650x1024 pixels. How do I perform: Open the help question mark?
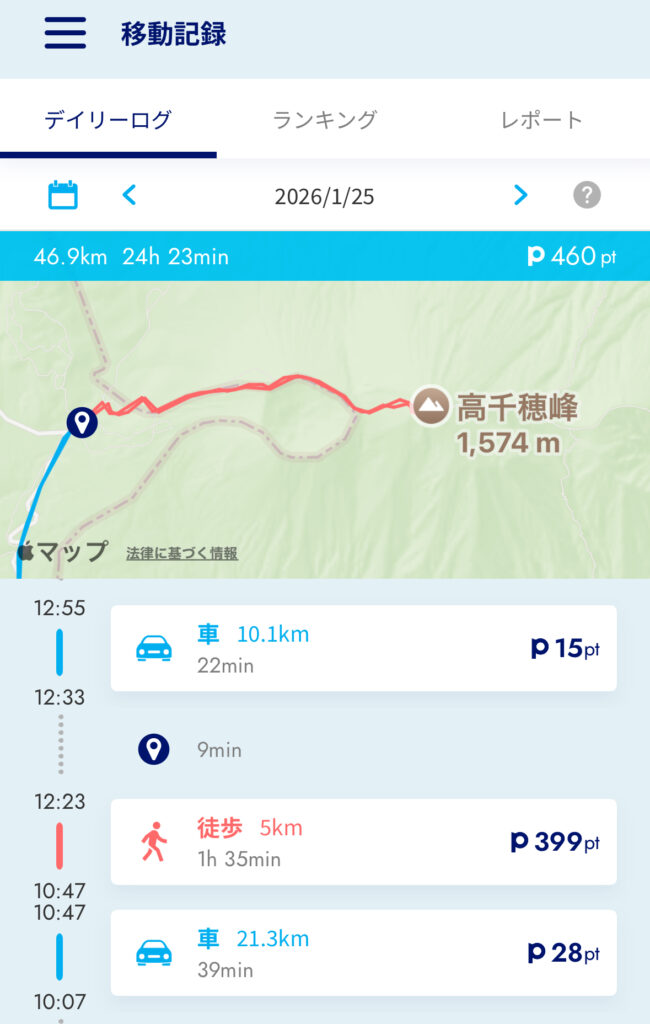pyautogui.click(x=587, y=195)
